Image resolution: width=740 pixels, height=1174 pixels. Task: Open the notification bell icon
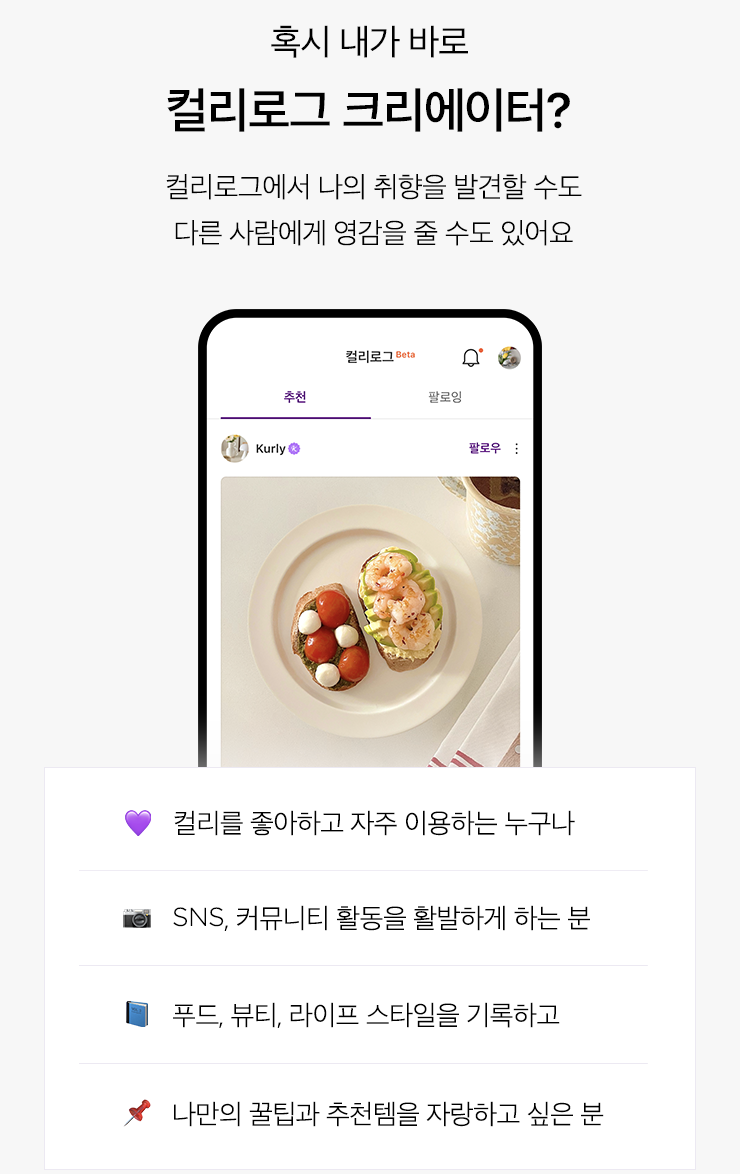[469, 358]
